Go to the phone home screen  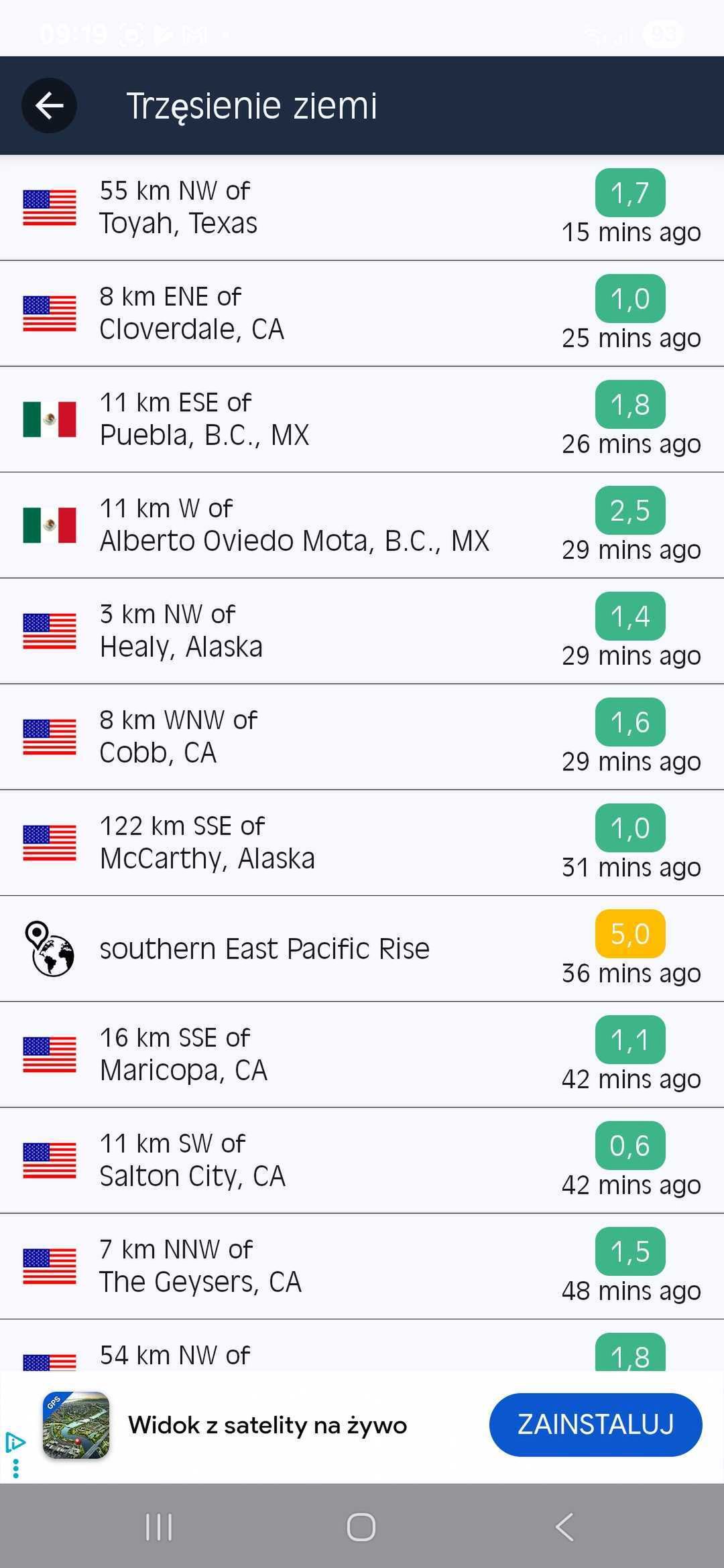[x=361, y=1527]
